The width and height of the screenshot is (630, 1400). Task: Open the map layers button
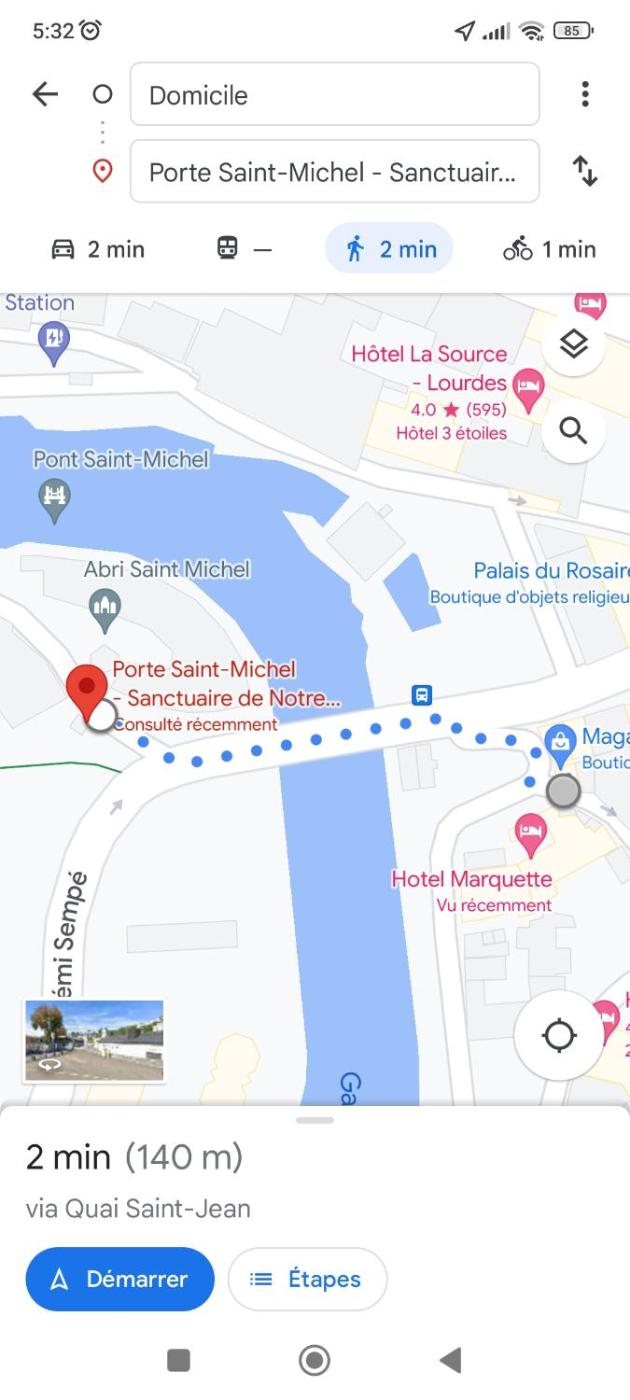573,345
